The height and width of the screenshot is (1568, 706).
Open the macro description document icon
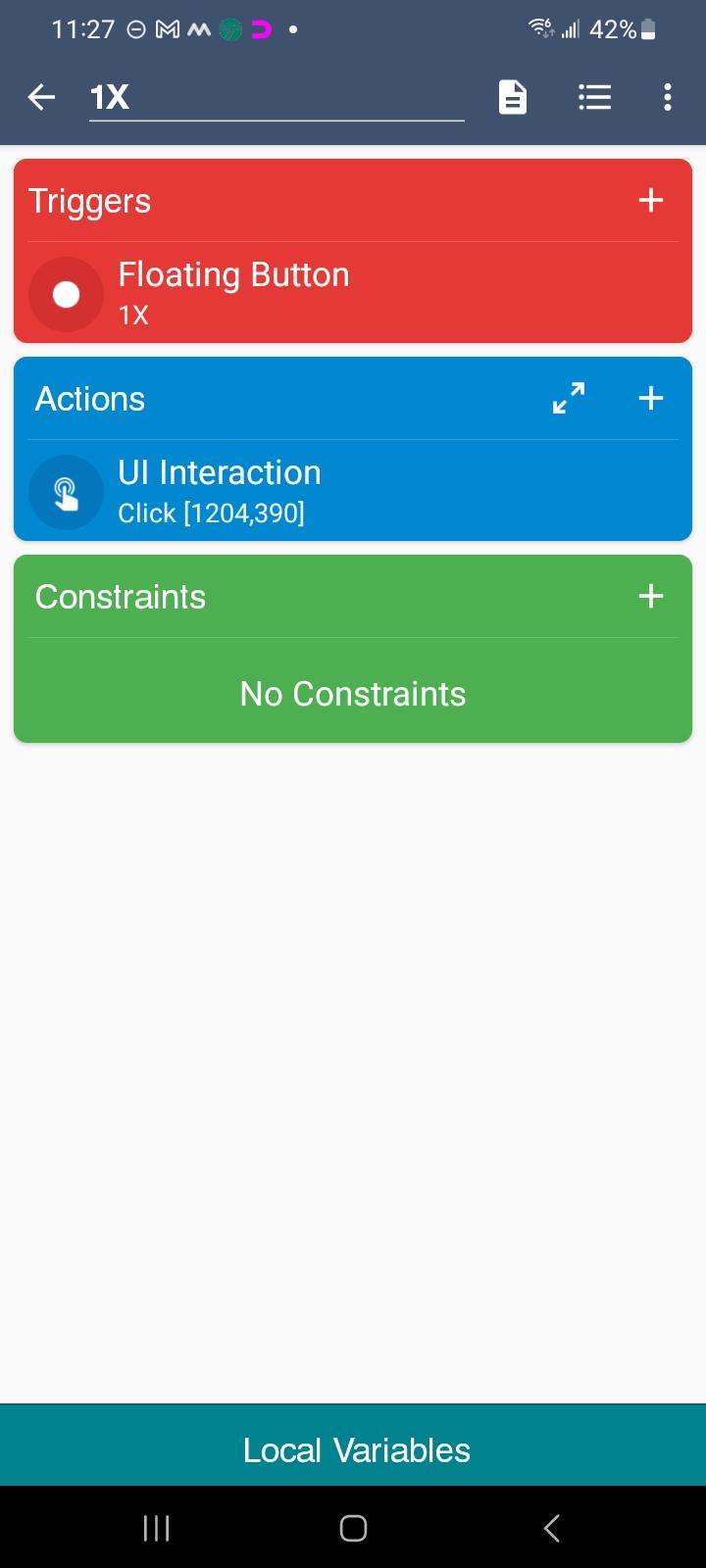click(513, 97)
